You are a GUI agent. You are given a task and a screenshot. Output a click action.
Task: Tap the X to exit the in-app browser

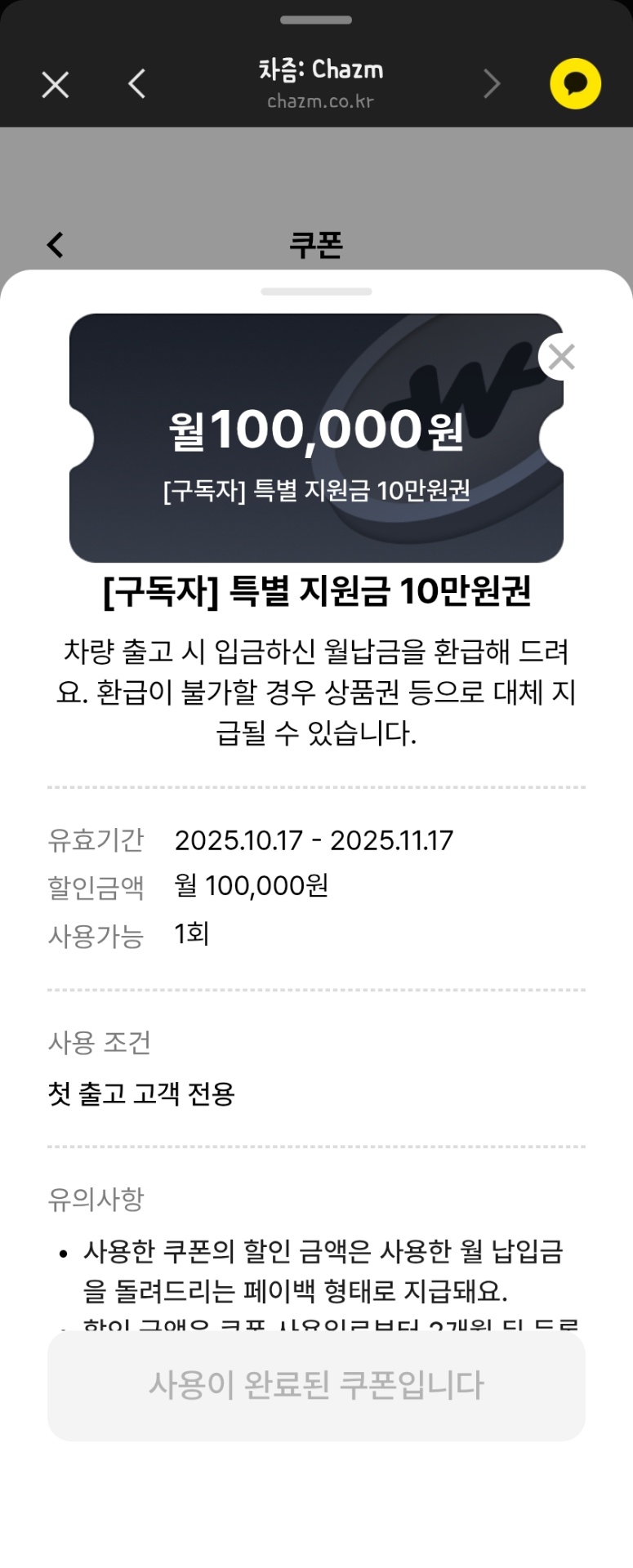[x=54, y=84]
